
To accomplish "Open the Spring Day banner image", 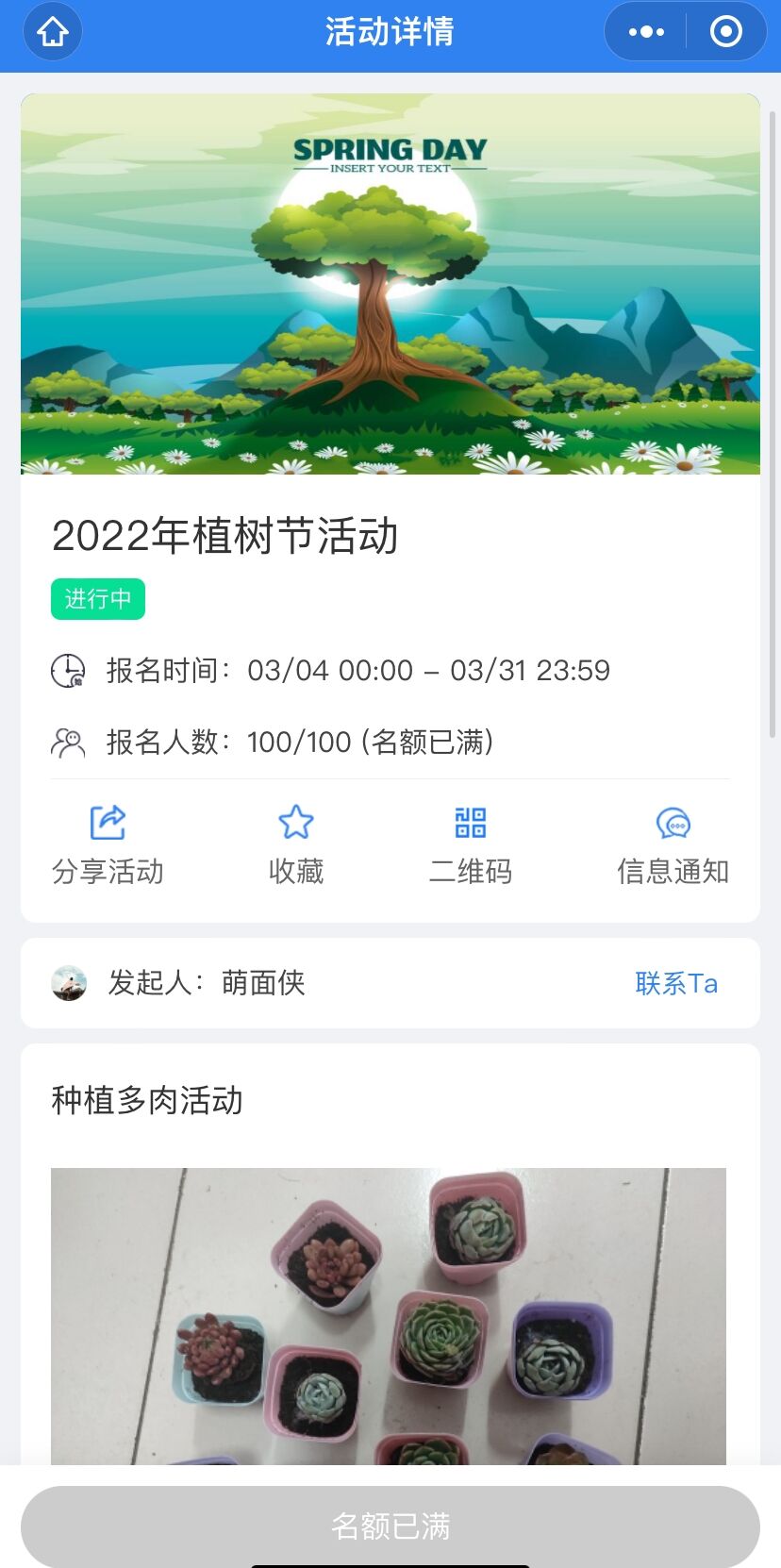I will click(390, 284).
